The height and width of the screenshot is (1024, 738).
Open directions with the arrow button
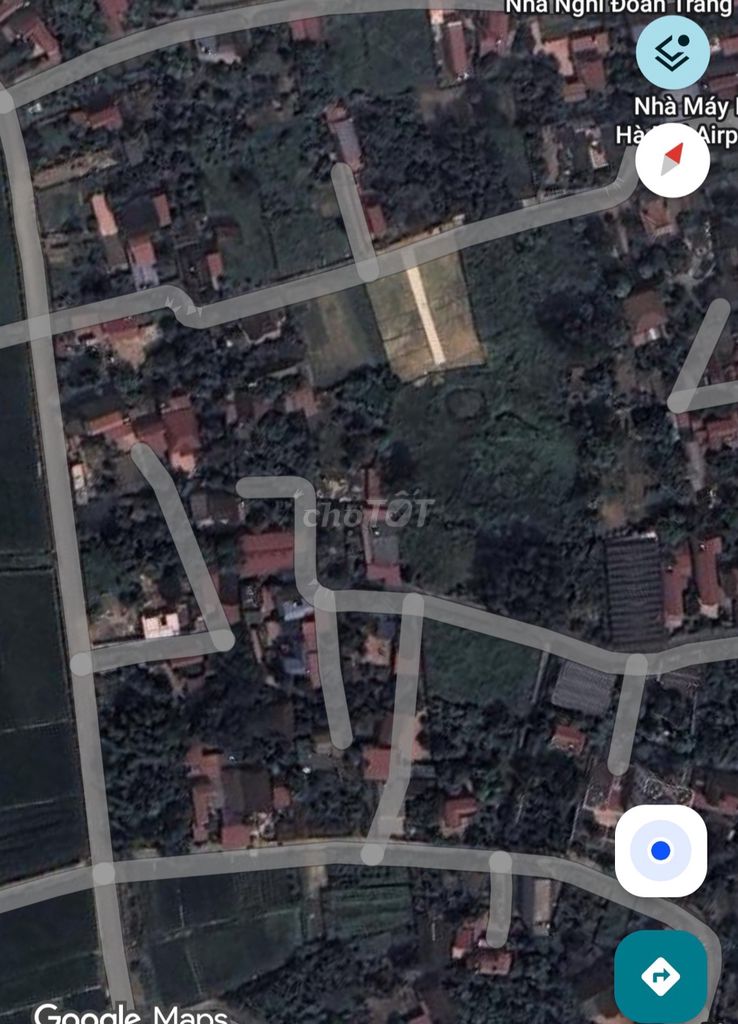tap(660, 976)
